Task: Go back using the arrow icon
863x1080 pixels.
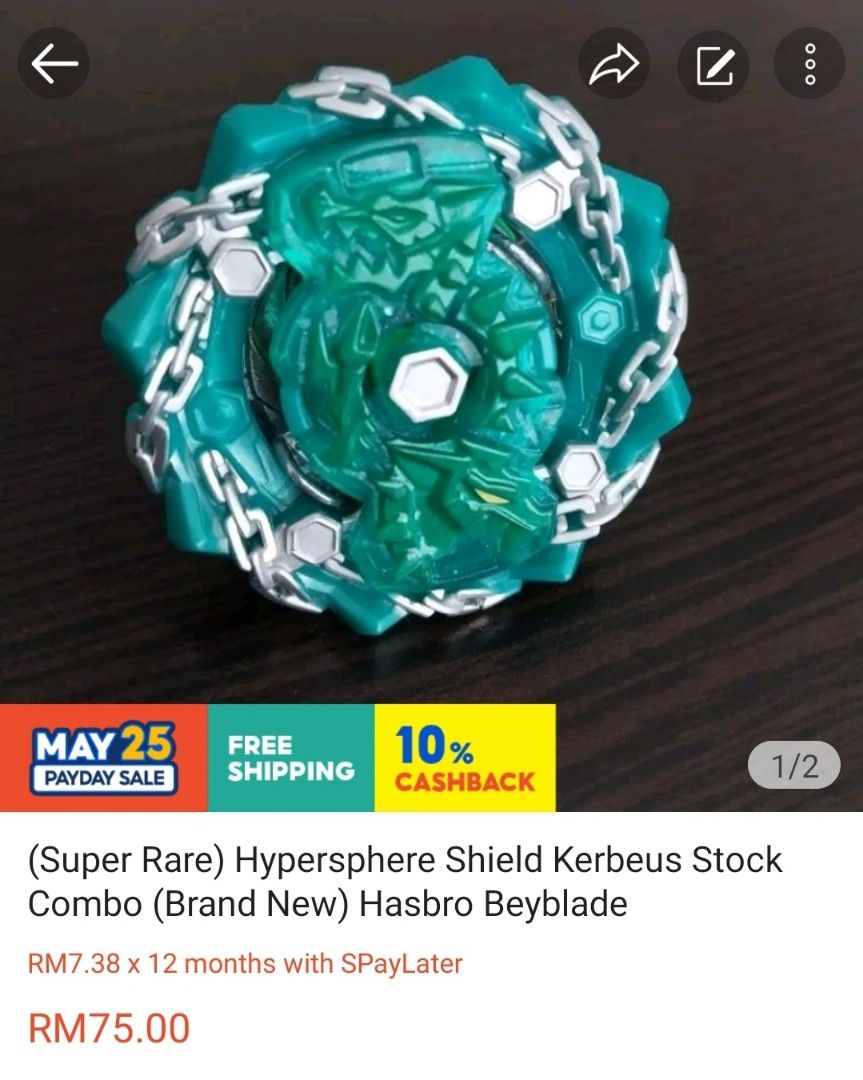Action: click(54, 65)
